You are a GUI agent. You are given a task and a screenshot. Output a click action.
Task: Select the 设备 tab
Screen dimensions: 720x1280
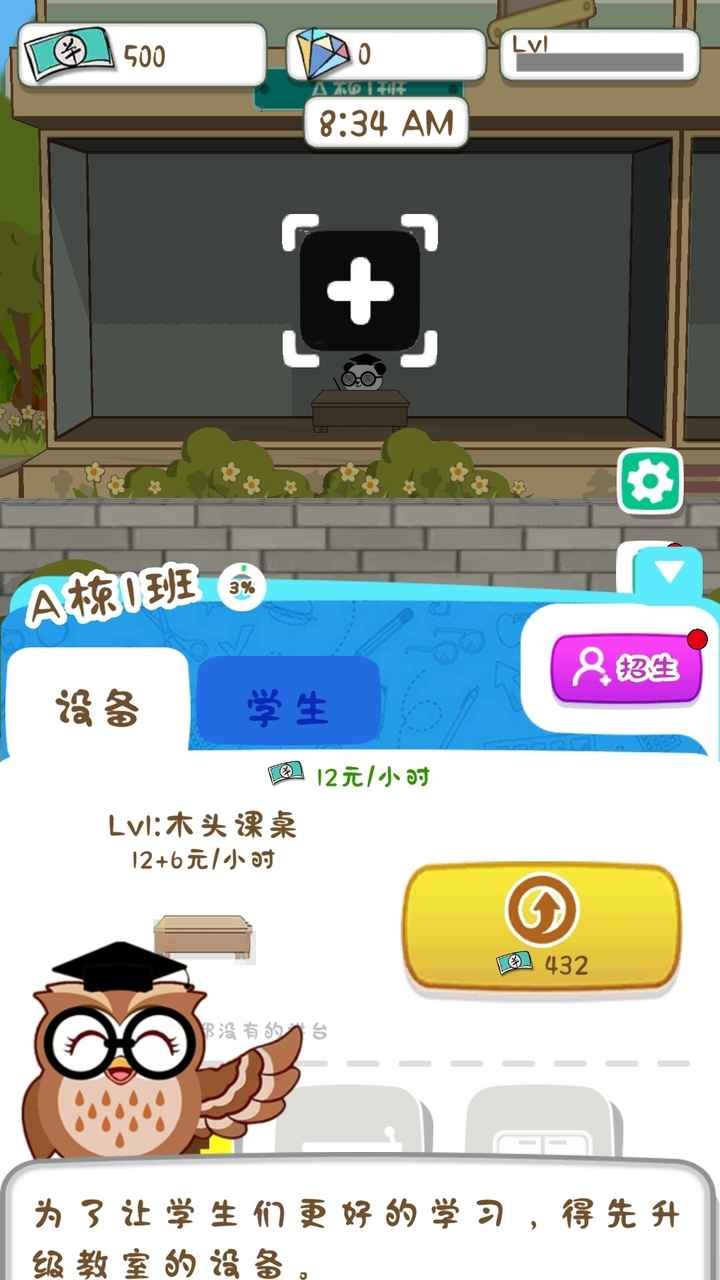(100, 703)
